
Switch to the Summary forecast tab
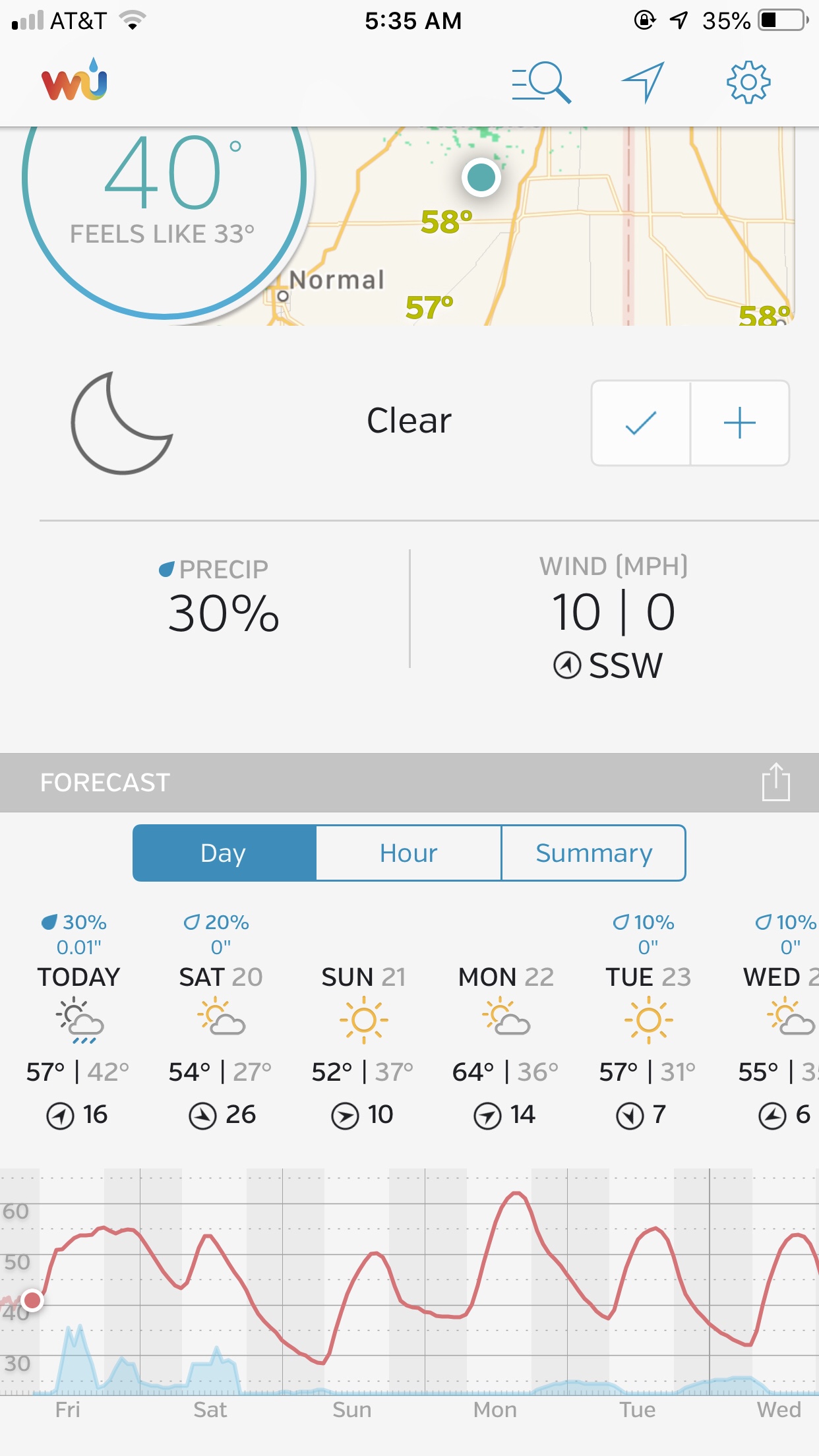[593, 853]
